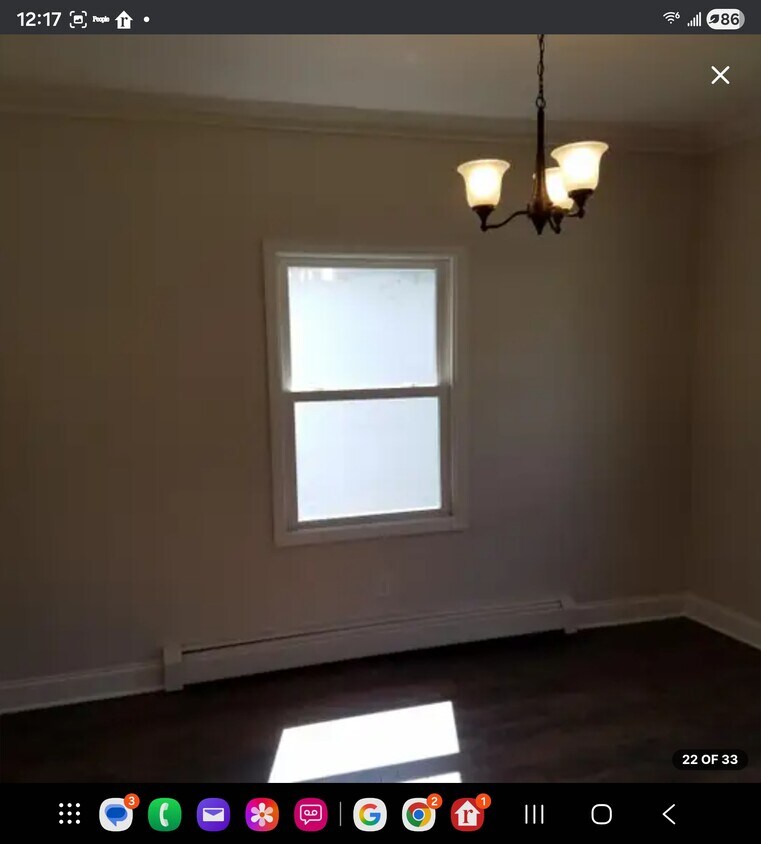Screen dimensions: 761x844
Task: Tap the People edge panel indicator
Action: pyautogui.click(x=100, y=16)
